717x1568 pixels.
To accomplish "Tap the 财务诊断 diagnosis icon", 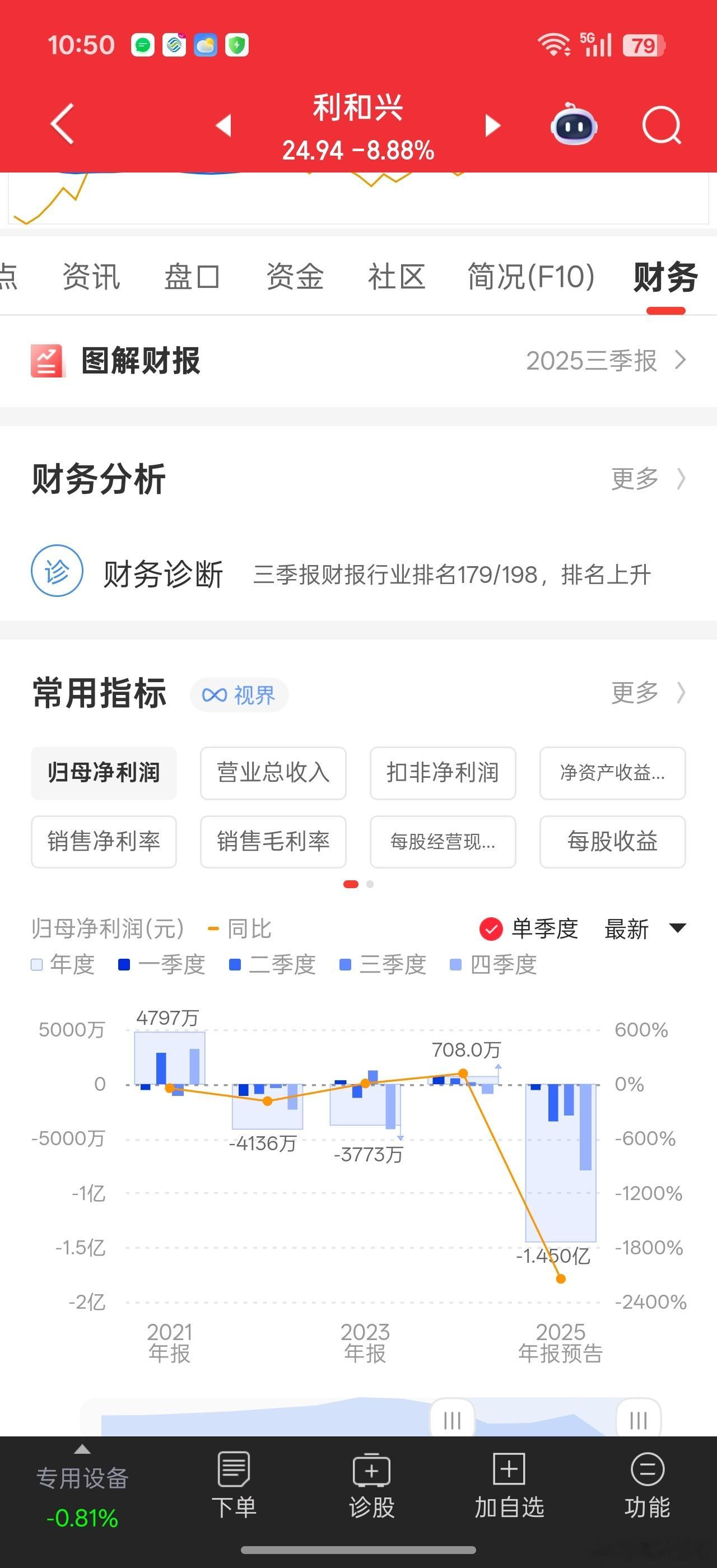I will pyautogui.click(x=57, y=571).
